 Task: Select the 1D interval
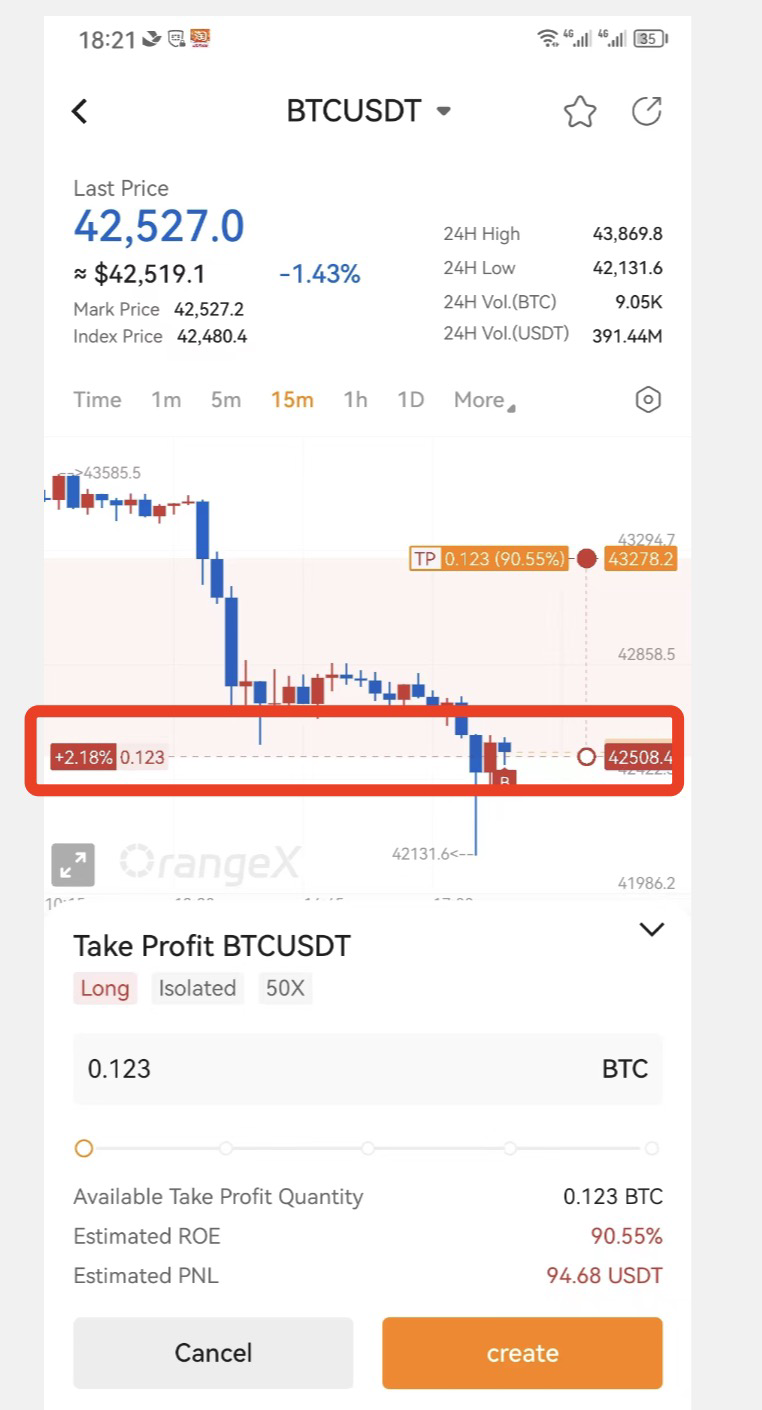click(x=410, y=400)
